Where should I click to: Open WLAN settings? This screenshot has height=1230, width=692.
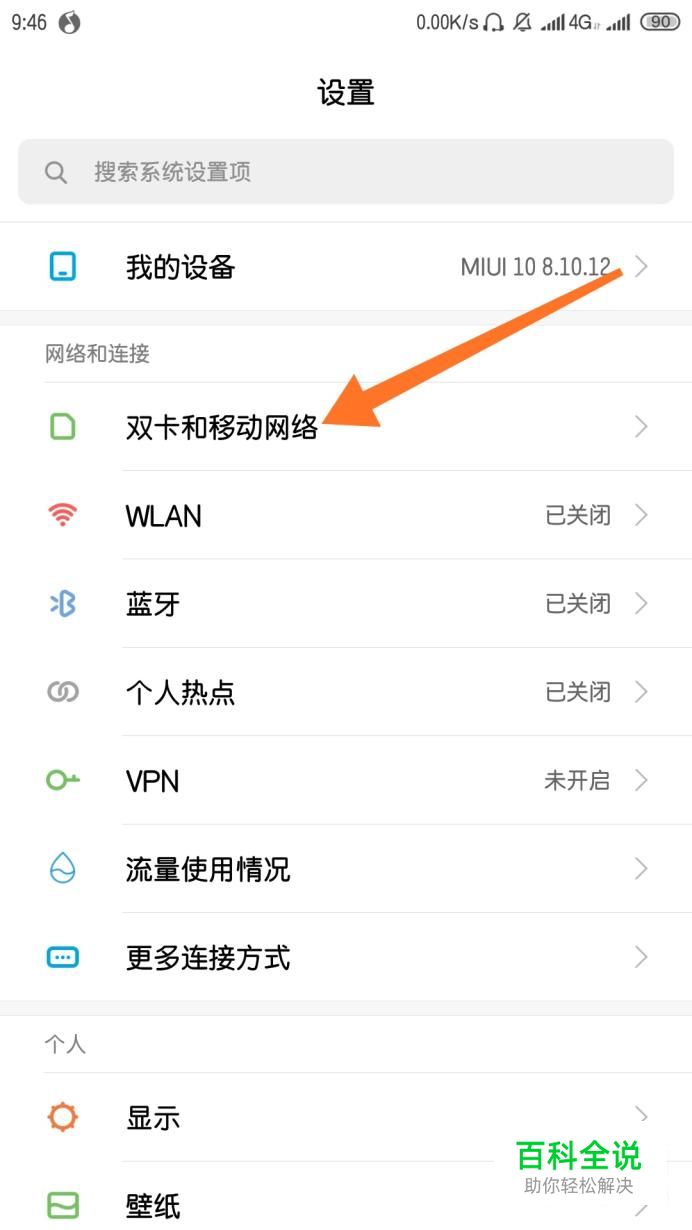point(345,516)
